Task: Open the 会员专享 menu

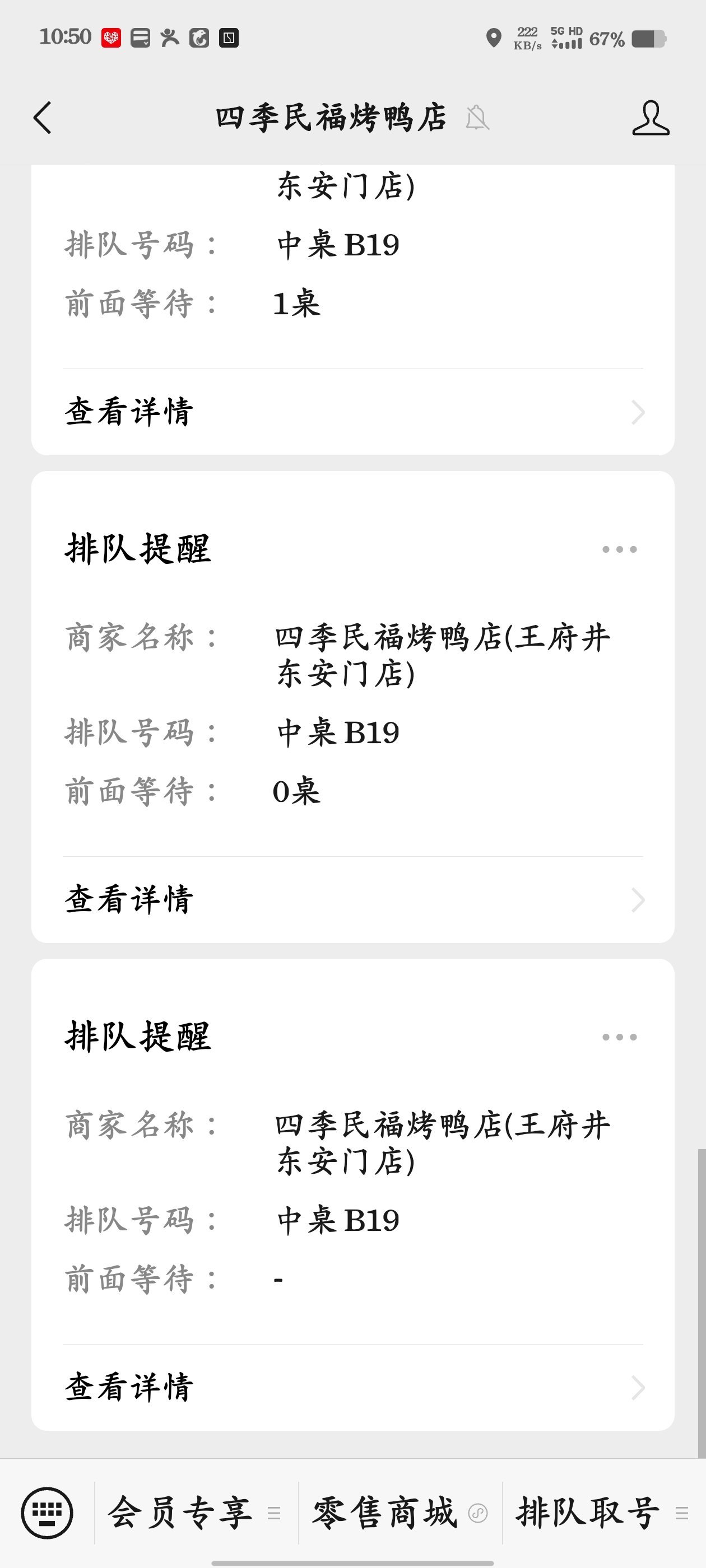Action: click(x=196, y=1513)
